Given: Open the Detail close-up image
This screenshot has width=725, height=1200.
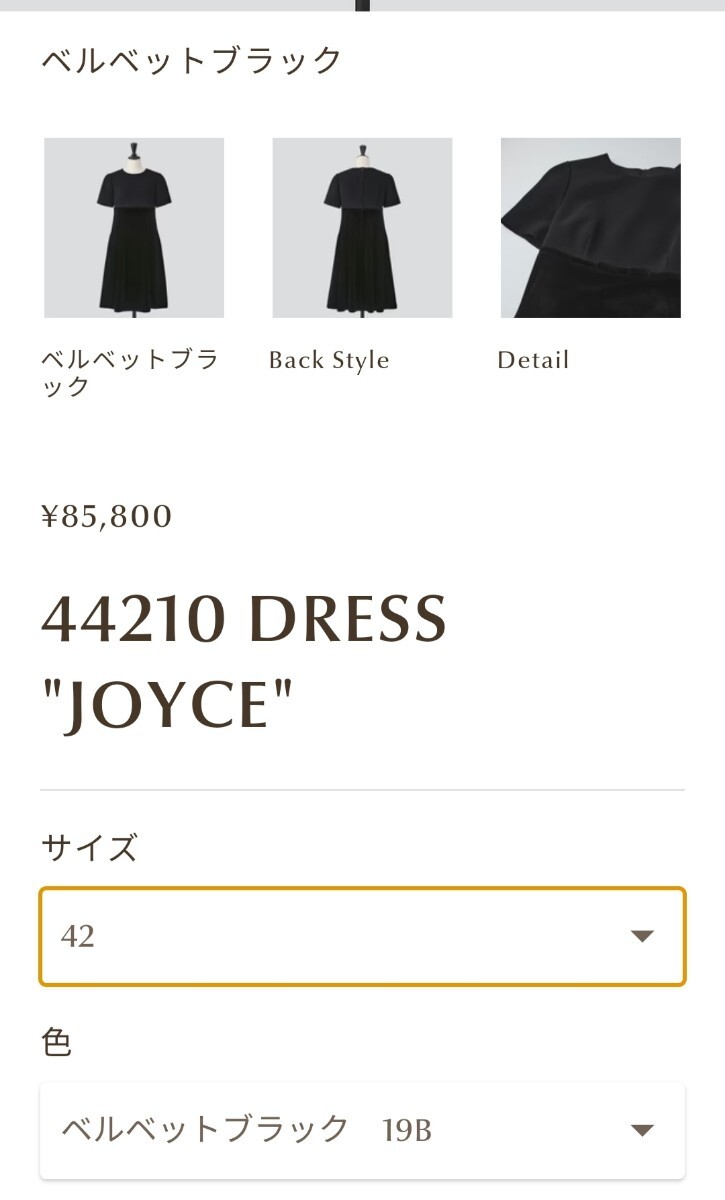Looking at the screenshot, I should 591,228.
